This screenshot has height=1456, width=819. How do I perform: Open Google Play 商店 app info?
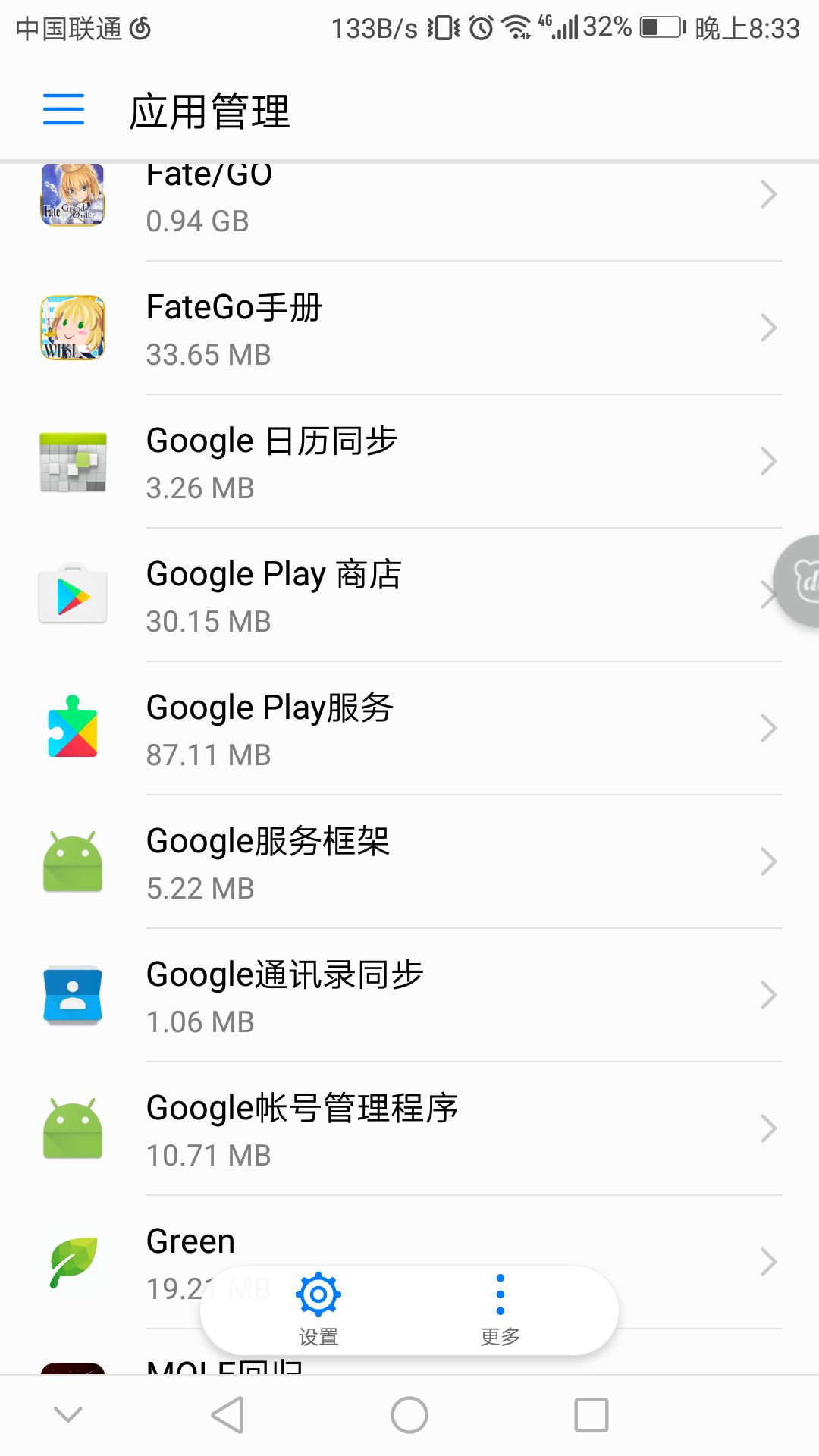(x=409, y=595)
